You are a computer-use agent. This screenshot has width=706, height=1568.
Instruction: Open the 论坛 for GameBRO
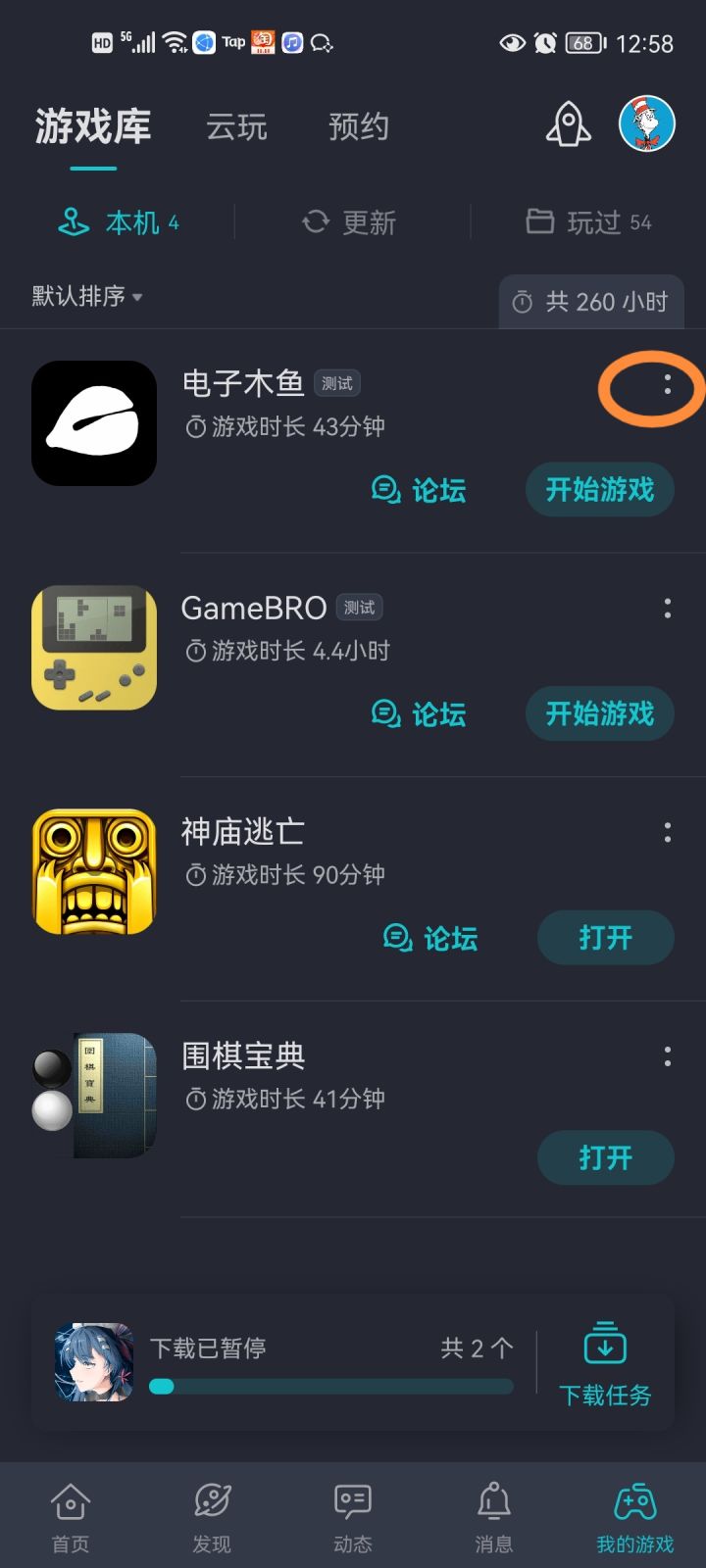tap(419, 713)
